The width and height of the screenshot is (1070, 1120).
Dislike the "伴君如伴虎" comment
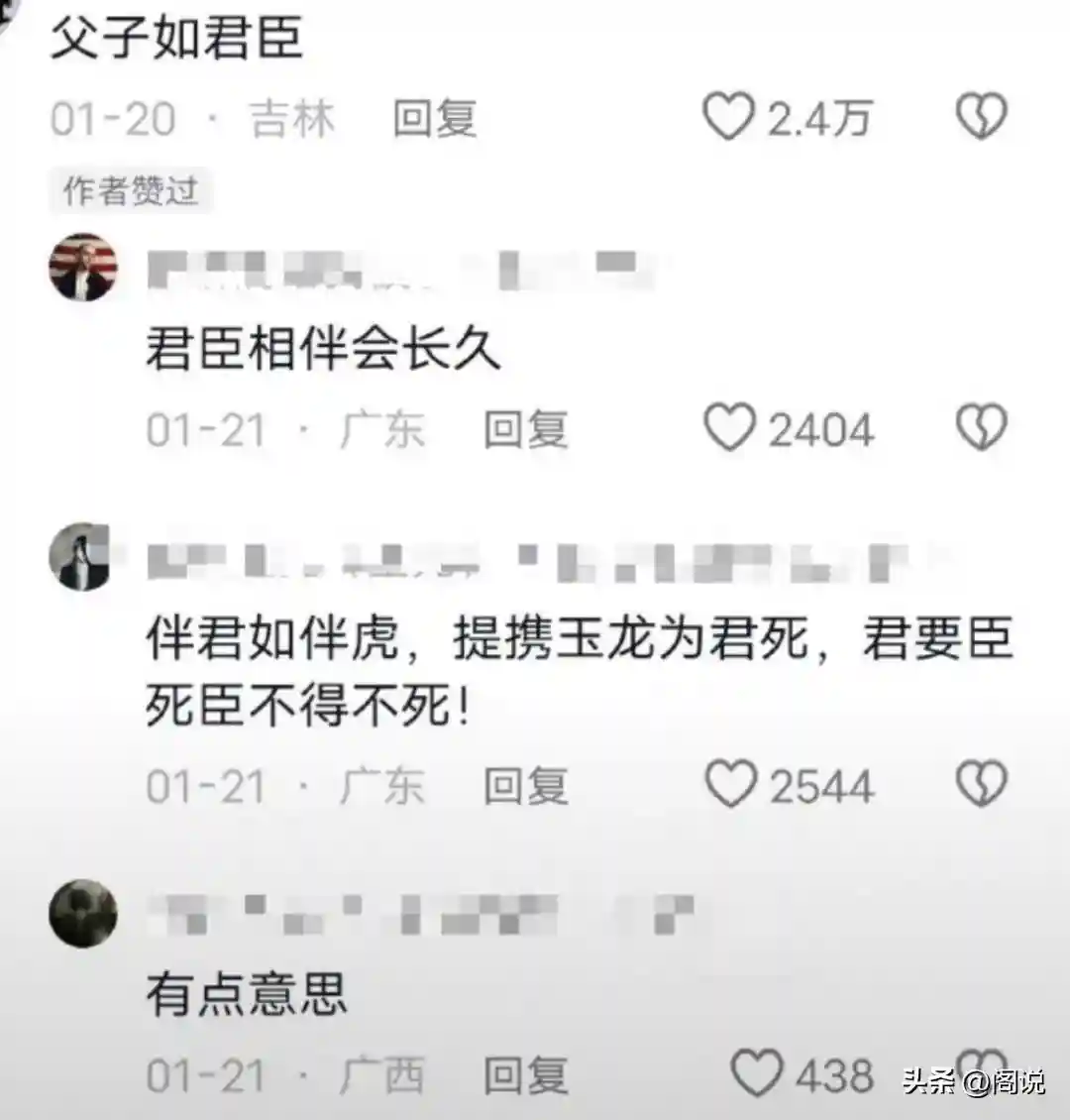tap(981, 785)
